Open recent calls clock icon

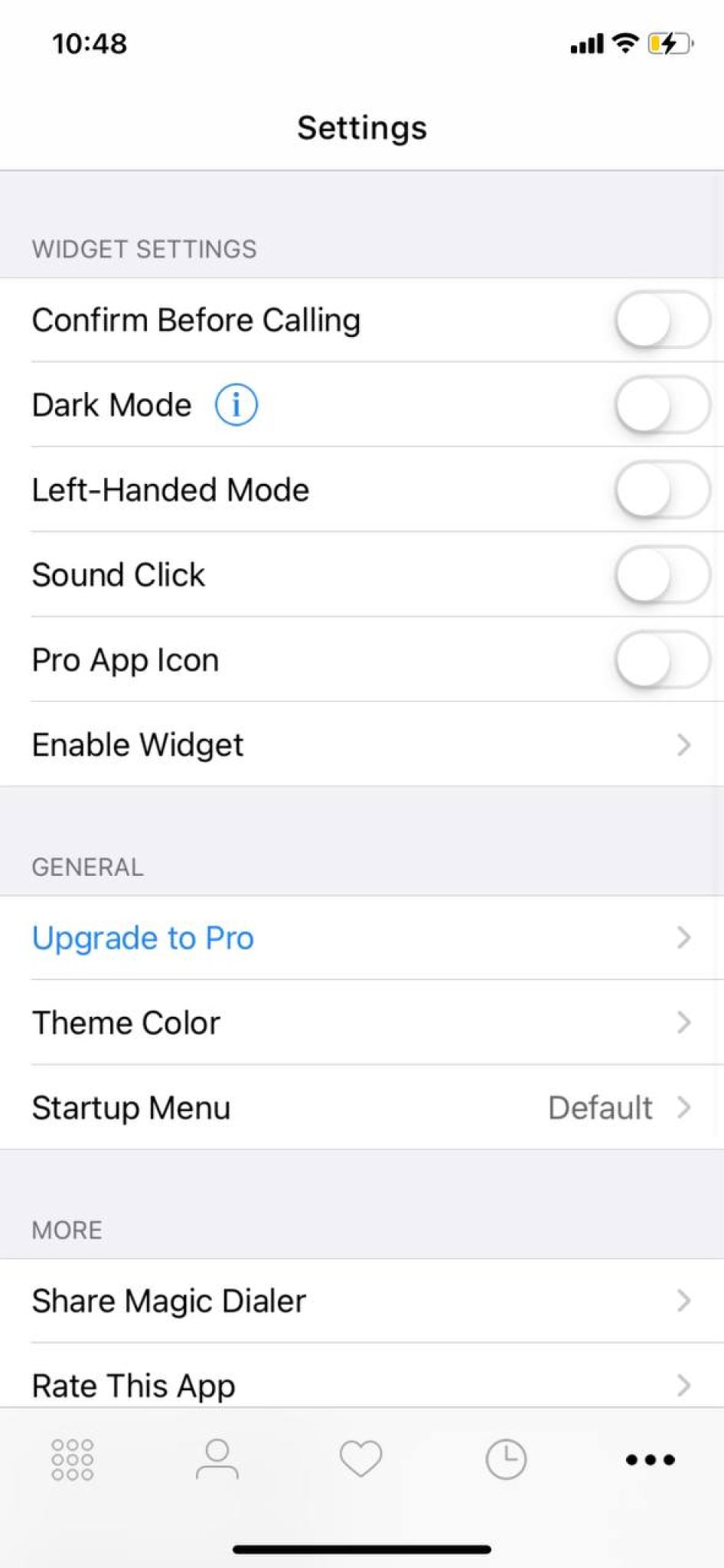(505, 1459)
